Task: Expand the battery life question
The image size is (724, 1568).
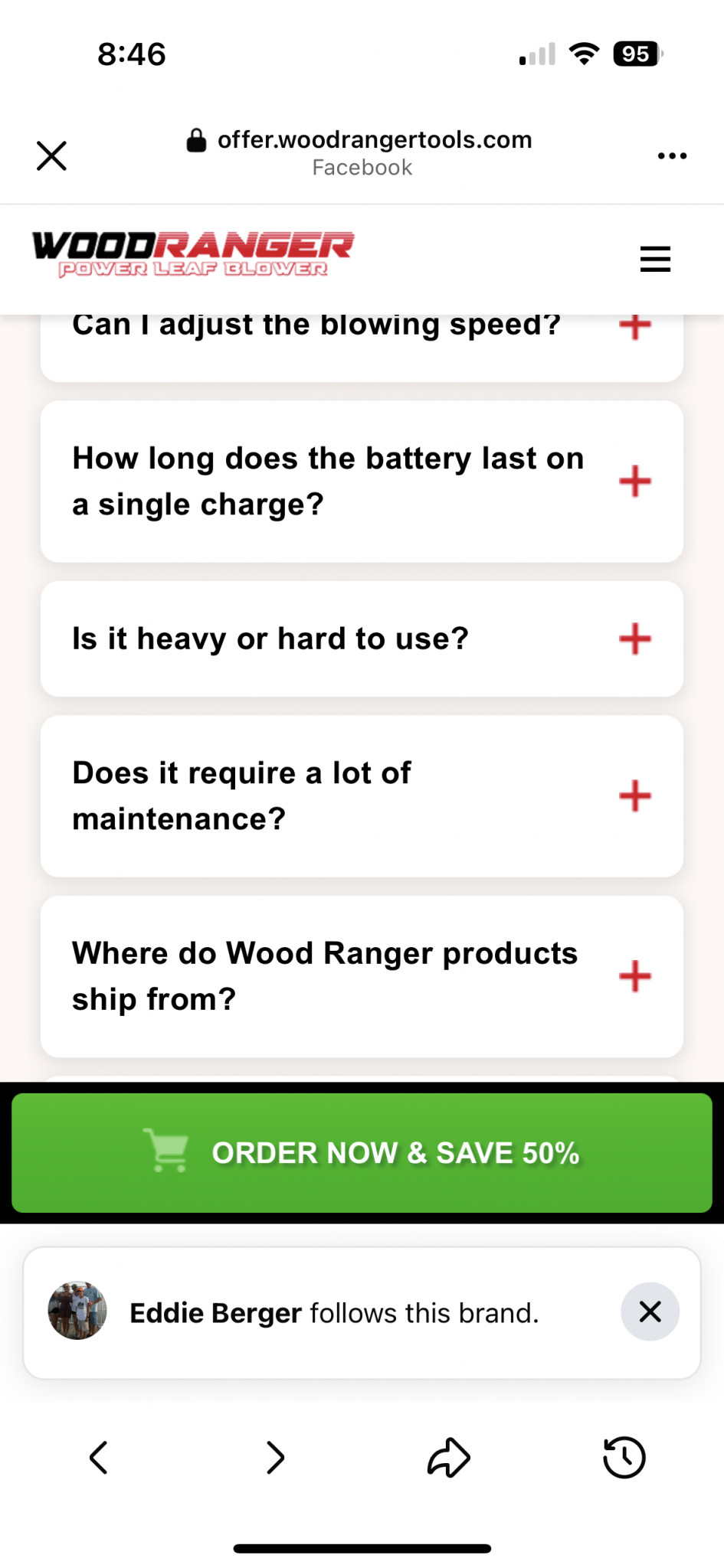Action: coord(634,482)
